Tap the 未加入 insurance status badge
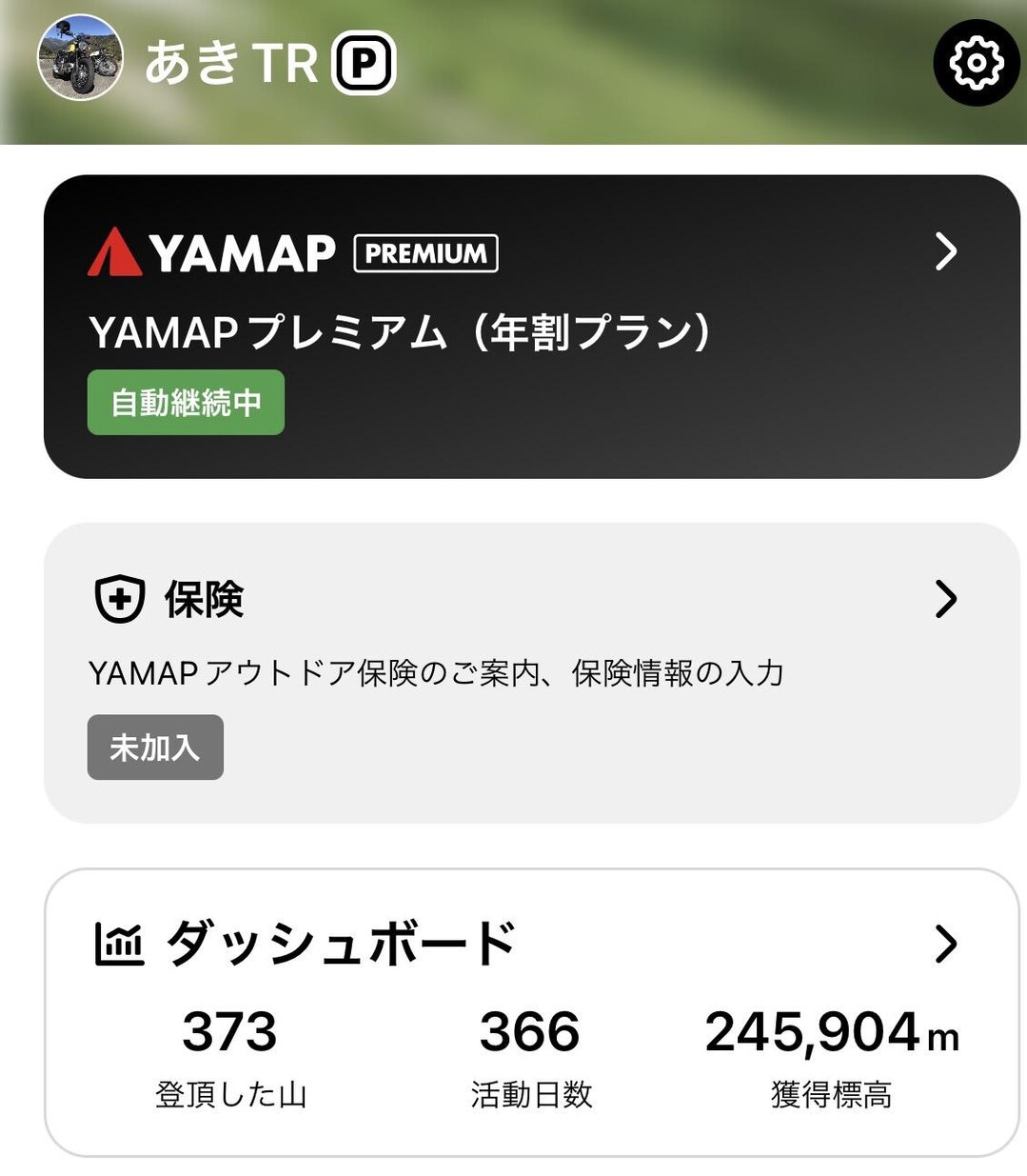 pos(155,747)
